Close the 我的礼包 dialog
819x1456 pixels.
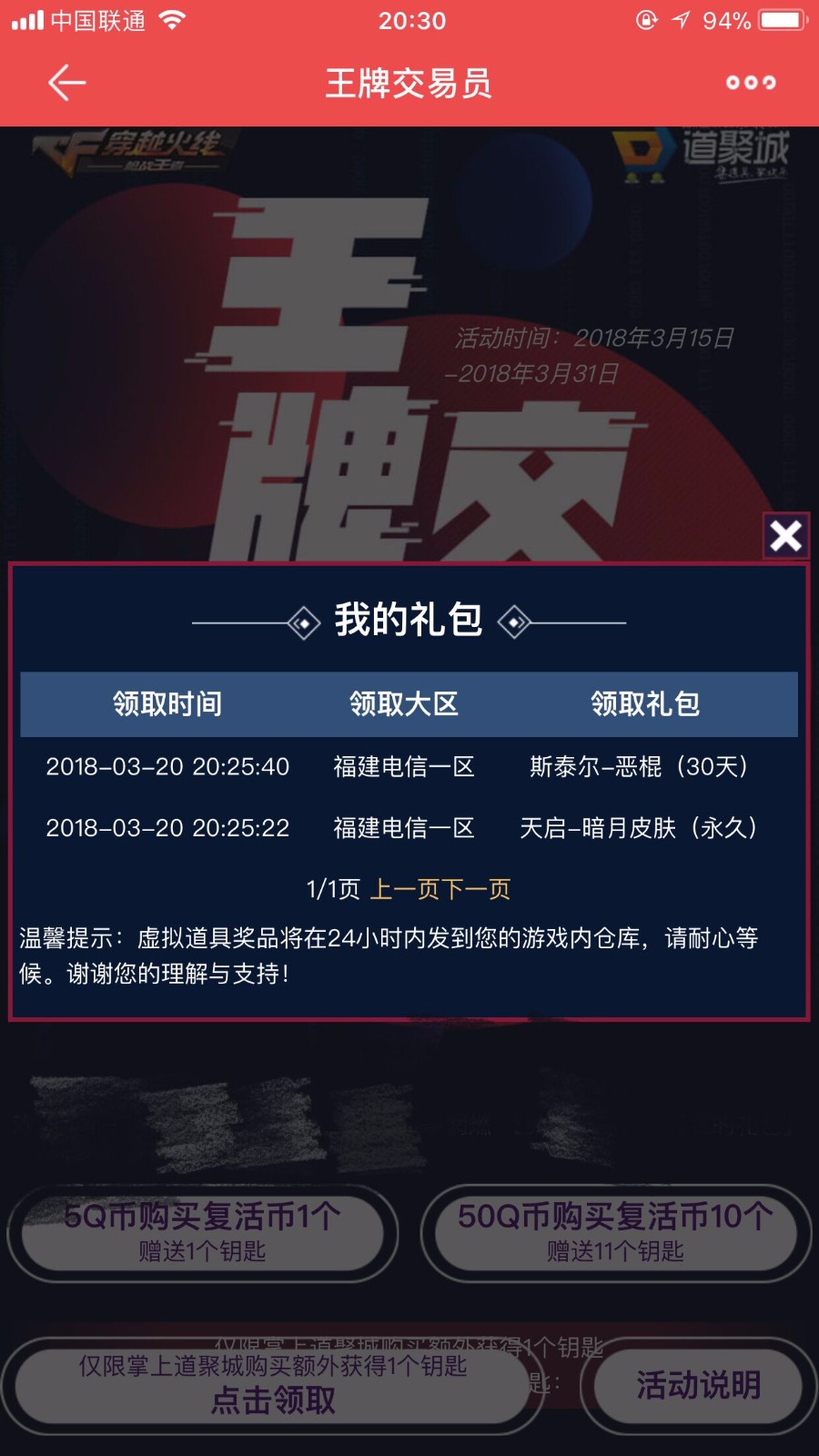pyautogui.click(x=785, y=536)
